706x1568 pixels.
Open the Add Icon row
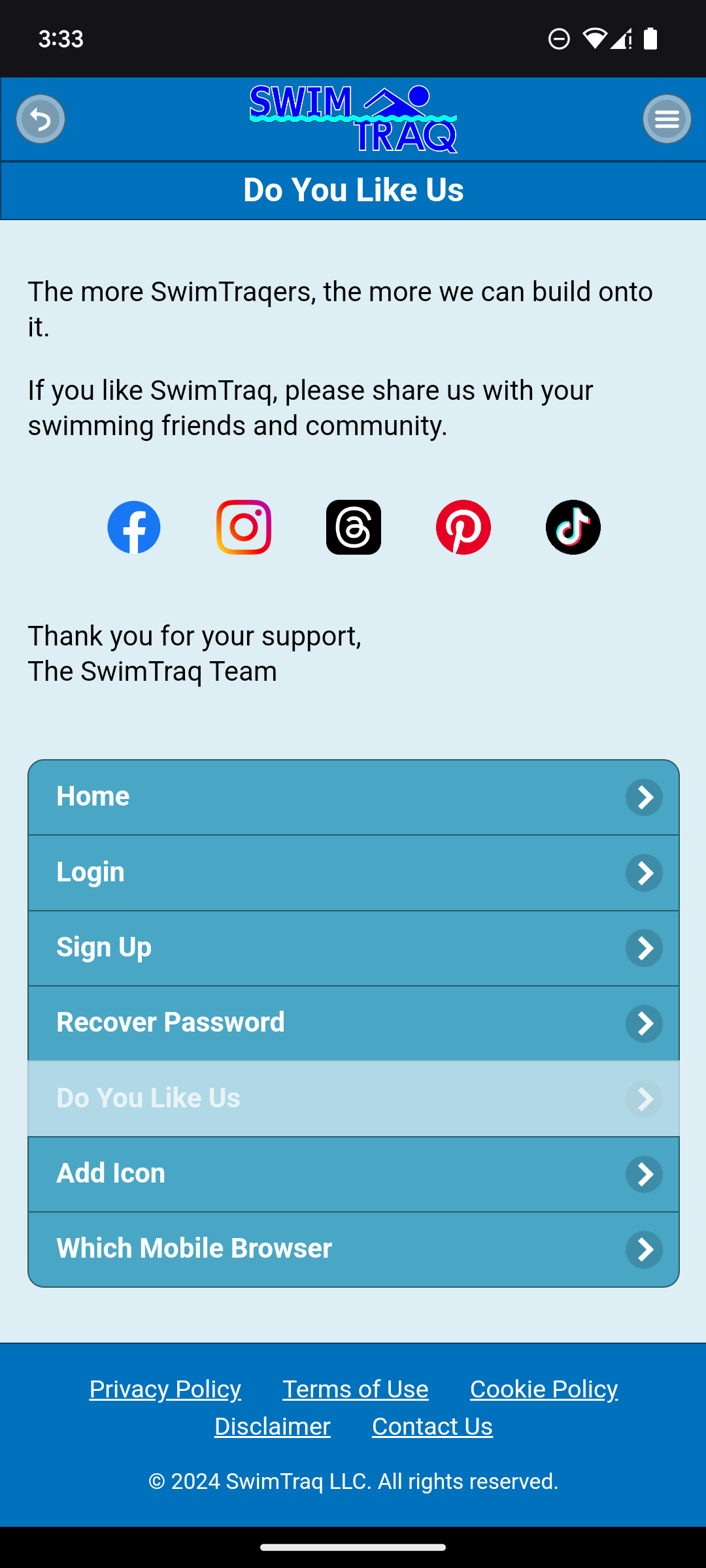[353, 1174]
